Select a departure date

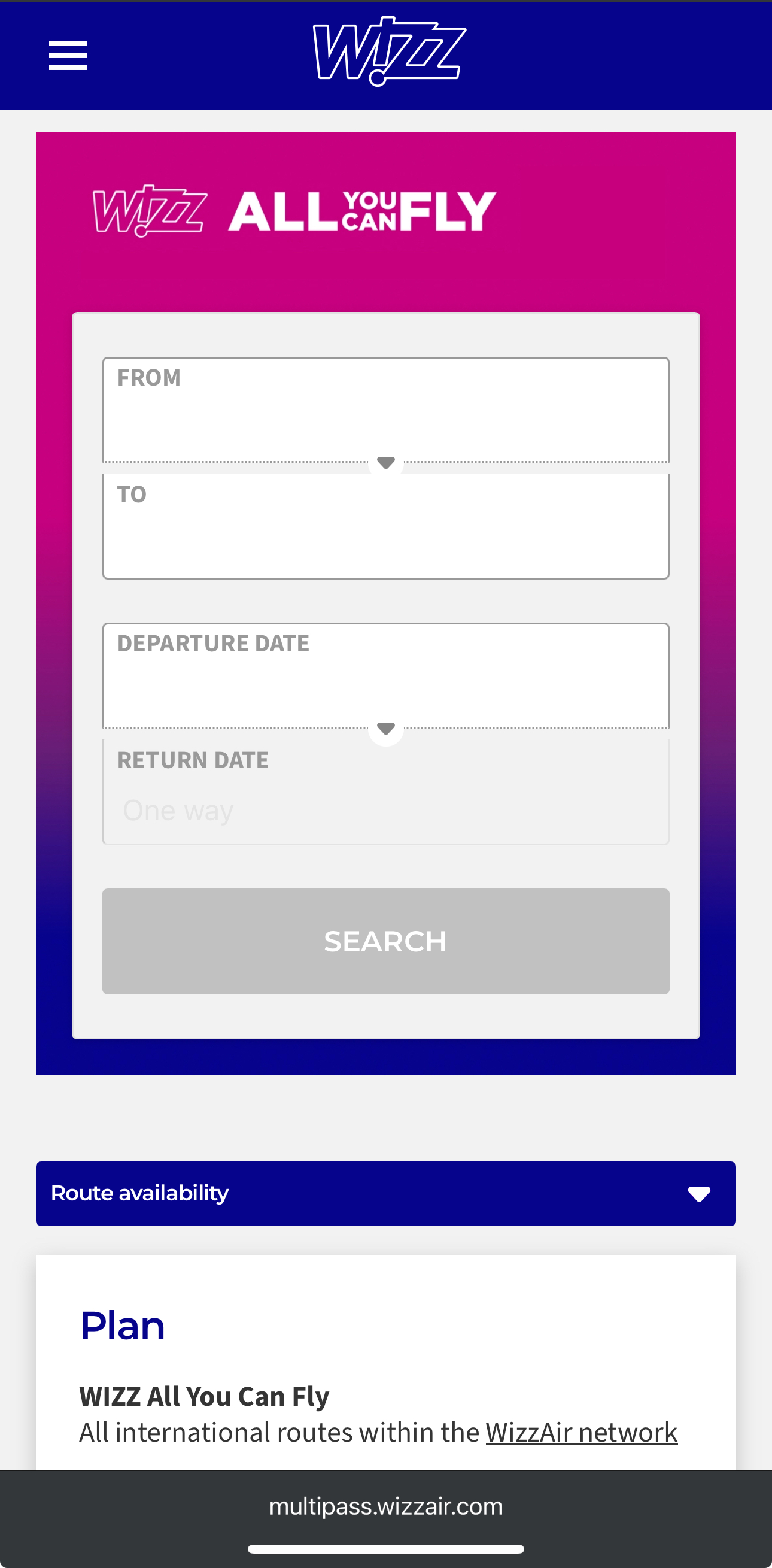385,675
